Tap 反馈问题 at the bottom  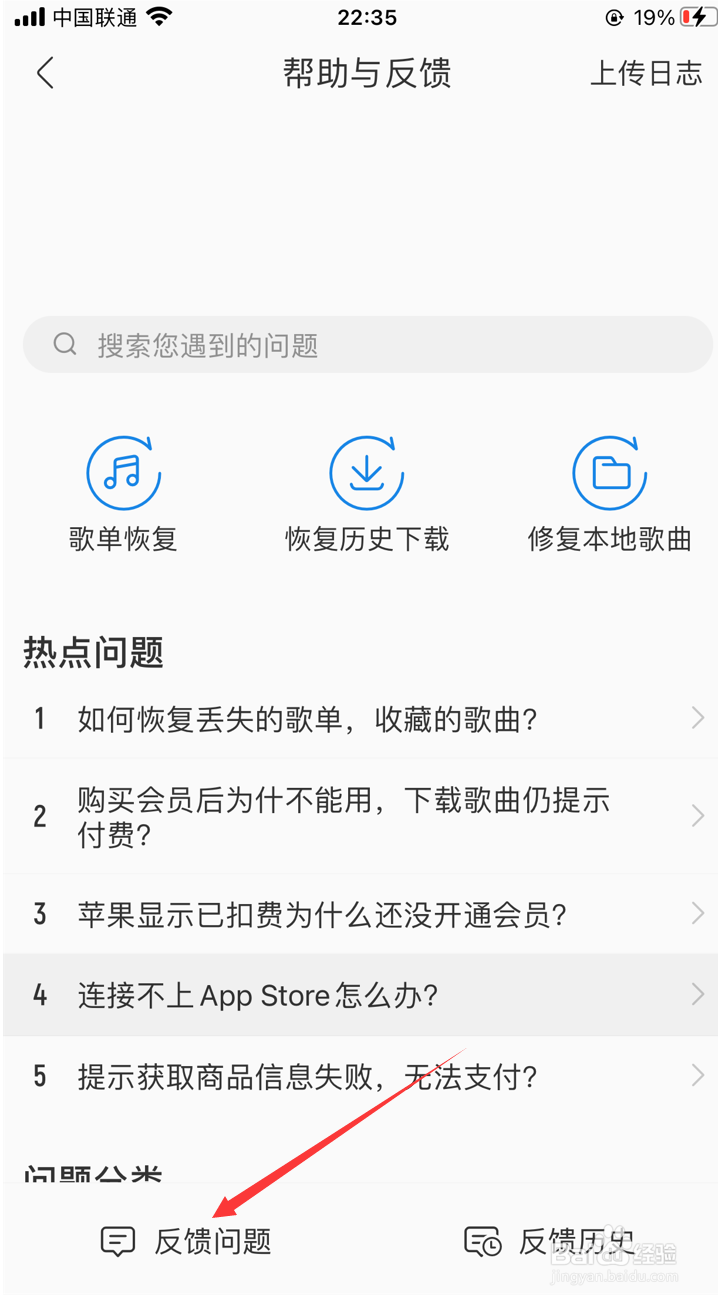187,1241
